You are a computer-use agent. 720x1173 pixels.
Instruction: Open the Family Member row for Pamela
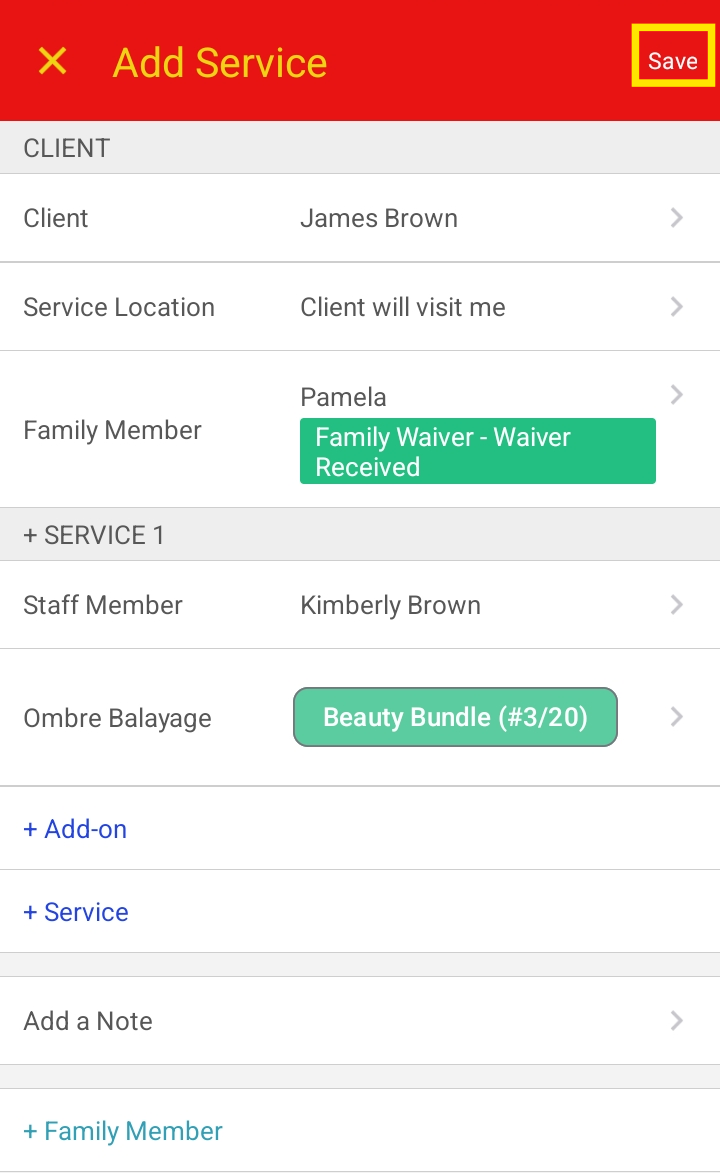[360, 430]
